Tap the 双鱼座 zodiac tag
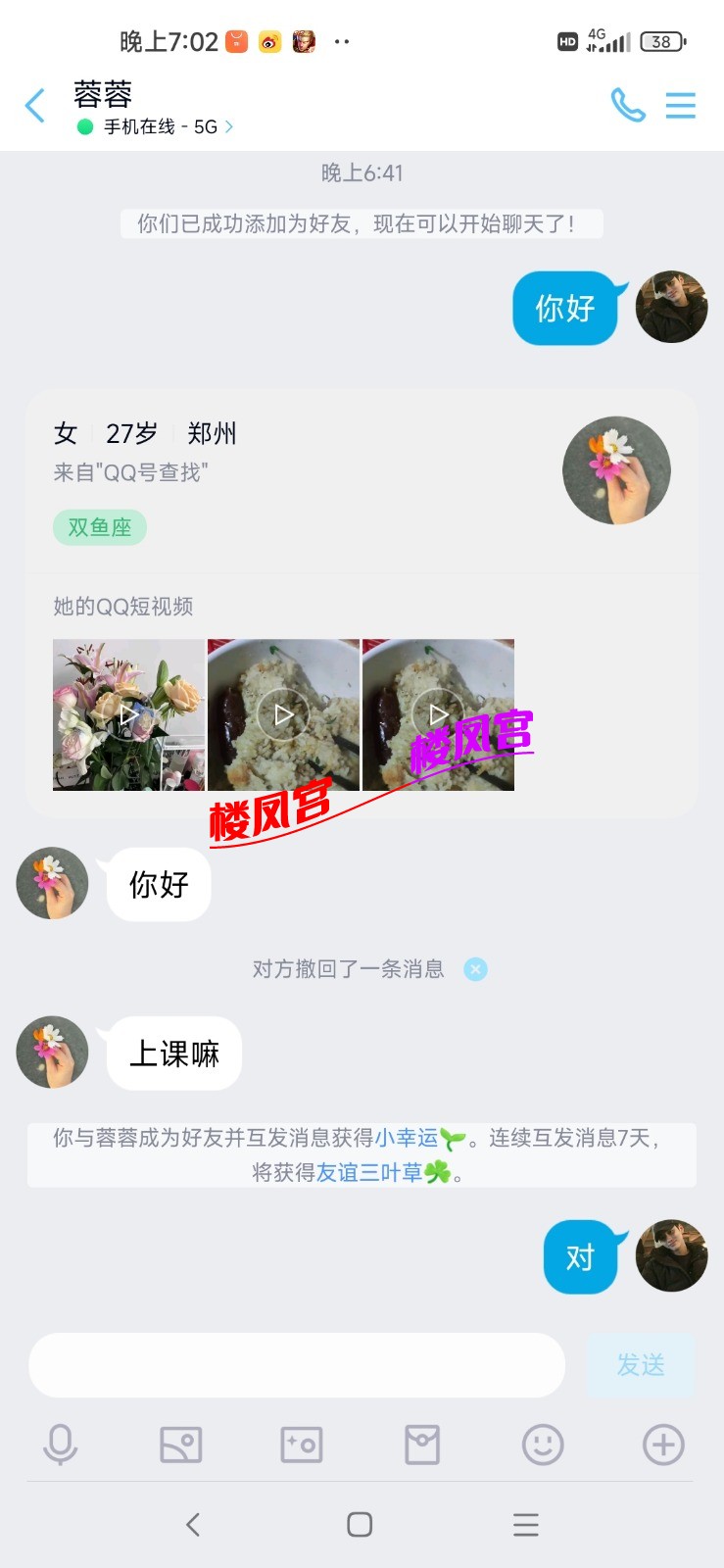 pos(99,526)
